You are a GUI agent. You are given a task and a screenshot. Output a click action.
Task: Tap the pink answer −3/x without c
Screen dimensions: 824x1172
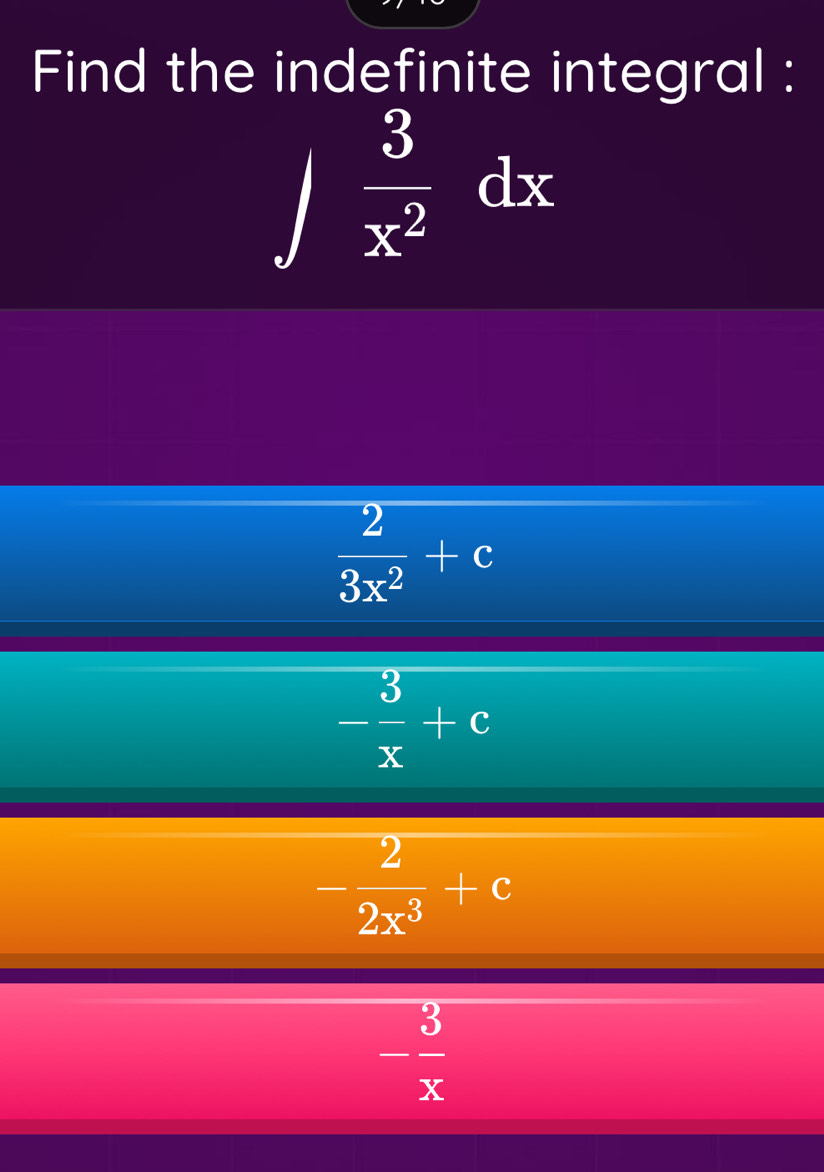coord(412,1051)
